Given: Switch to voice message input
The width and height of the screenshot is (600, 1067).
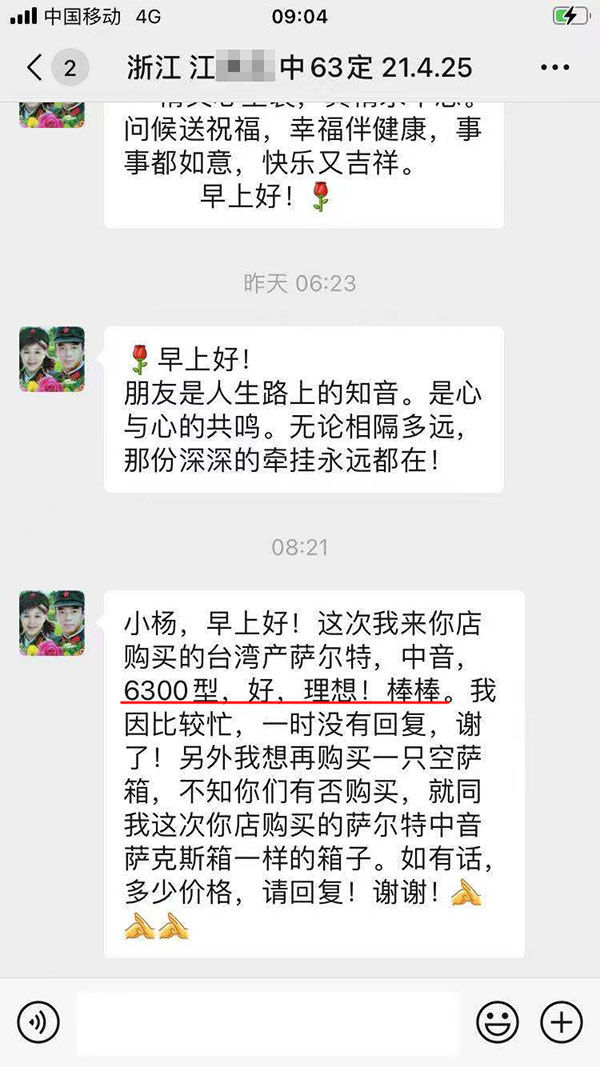Looking at the screenshot, I should (39, 1022).
